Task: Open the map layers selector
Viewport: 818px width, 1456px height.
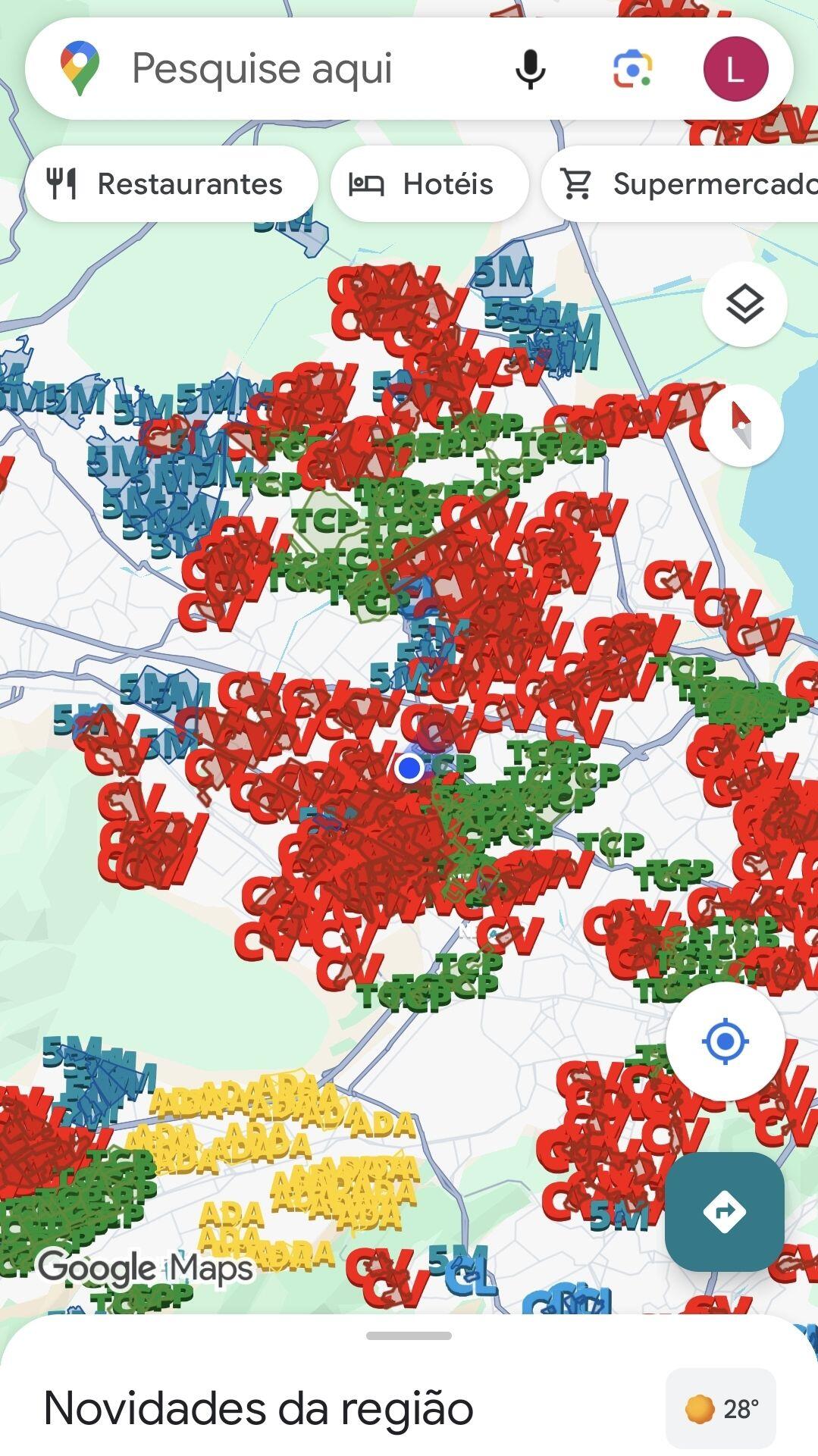Action: 744,305
